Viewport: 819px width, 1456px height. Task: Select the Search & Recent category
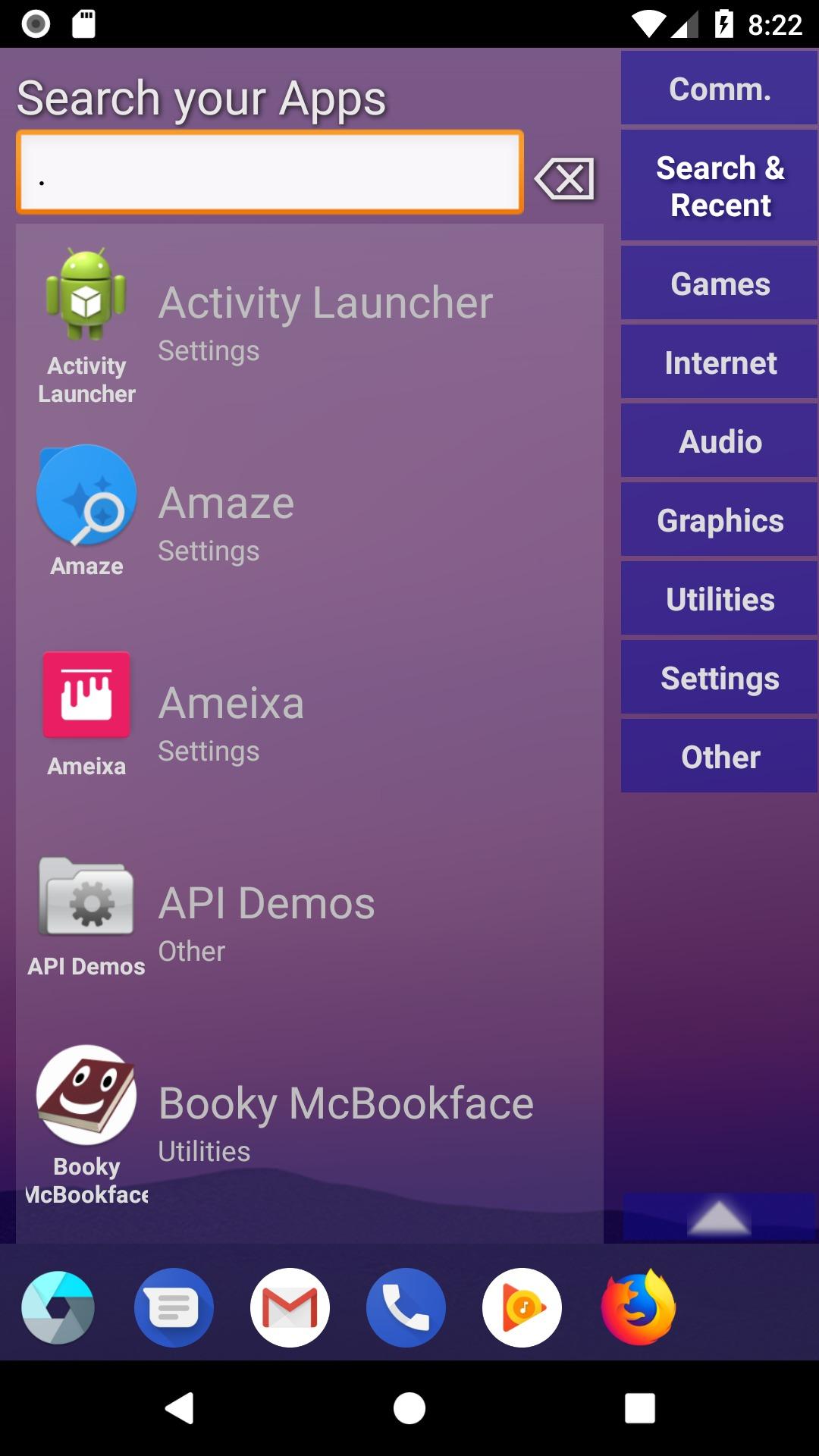[x=719, y=186]
